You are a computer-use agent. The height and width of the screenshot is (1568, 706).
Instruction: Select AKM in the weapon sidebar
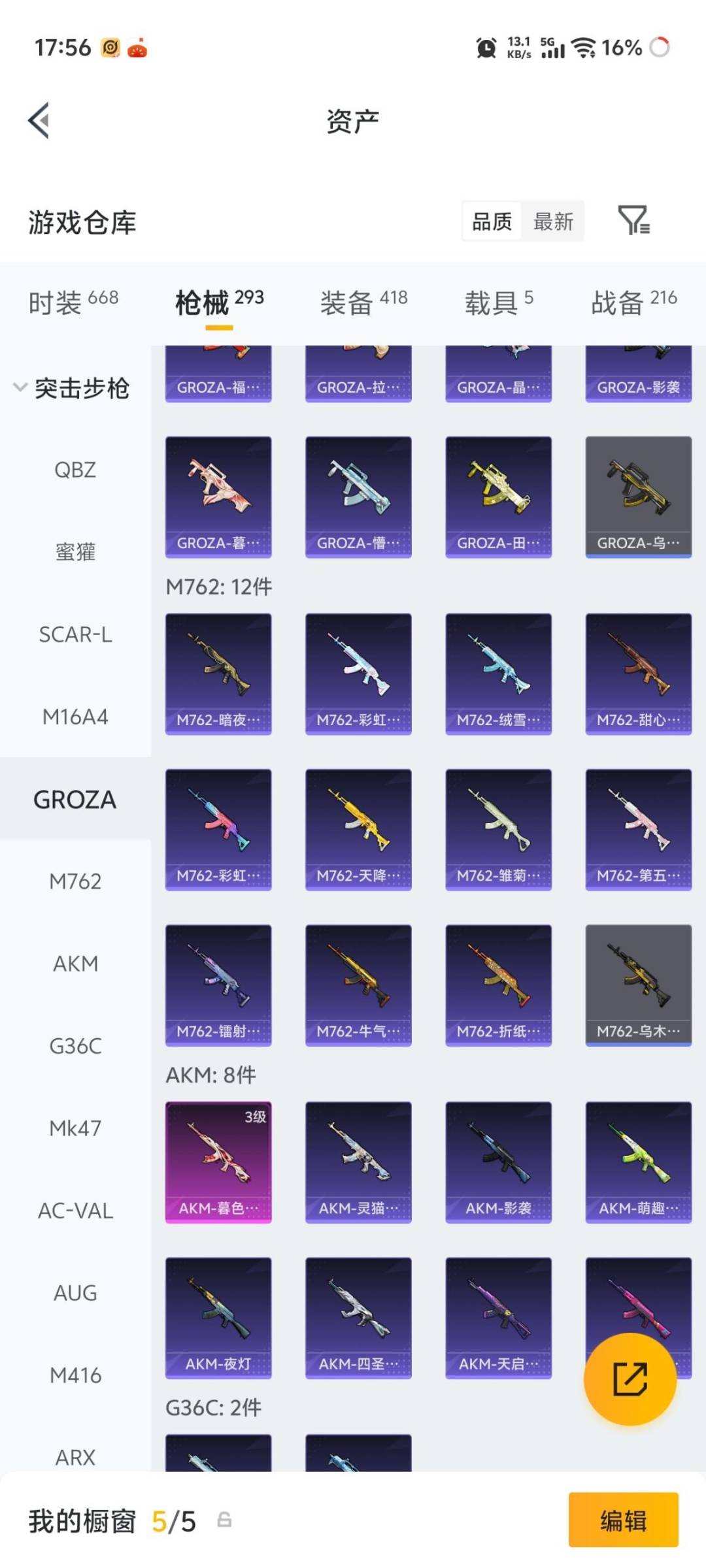point(75,964)
